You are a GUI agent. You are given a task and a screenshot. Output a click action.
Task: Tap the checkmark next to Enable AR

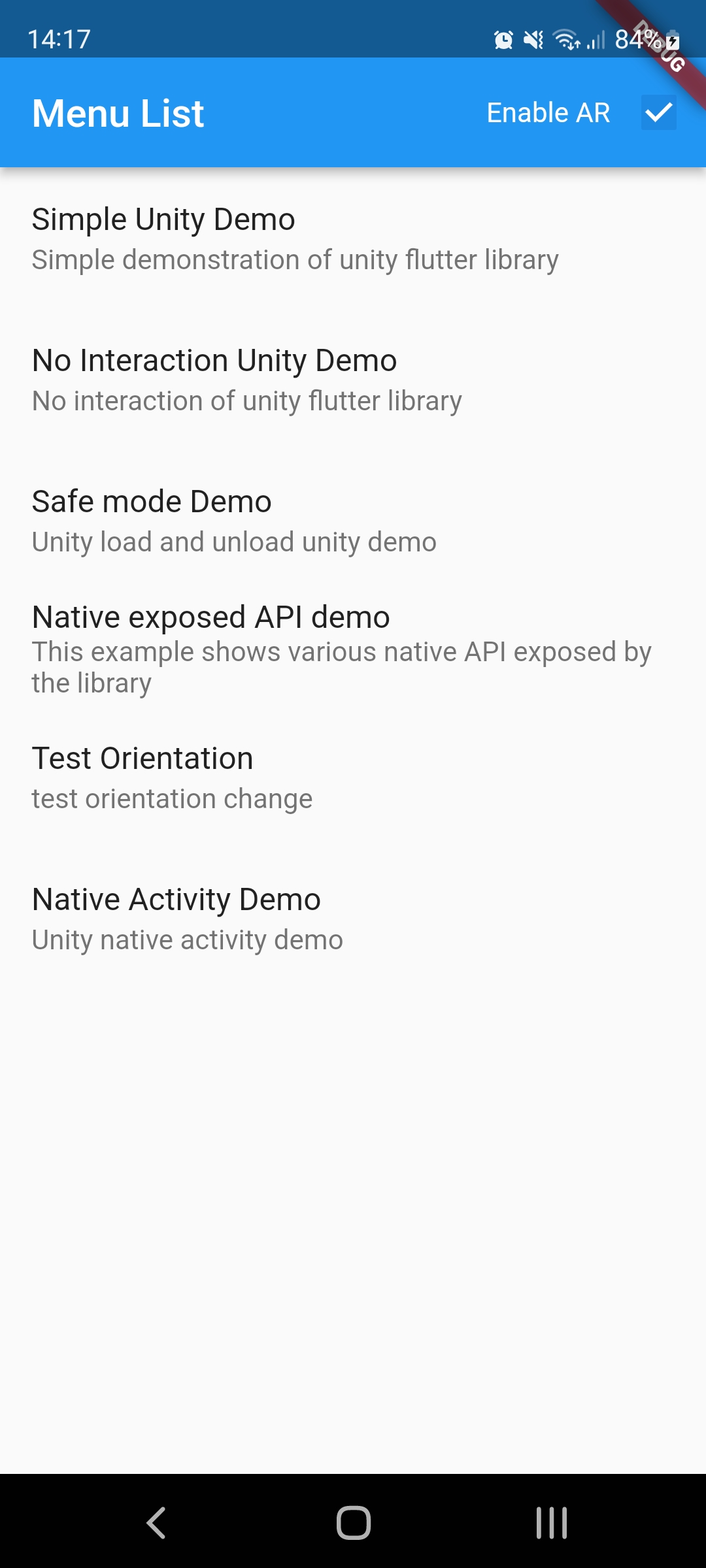pos(658,112)
